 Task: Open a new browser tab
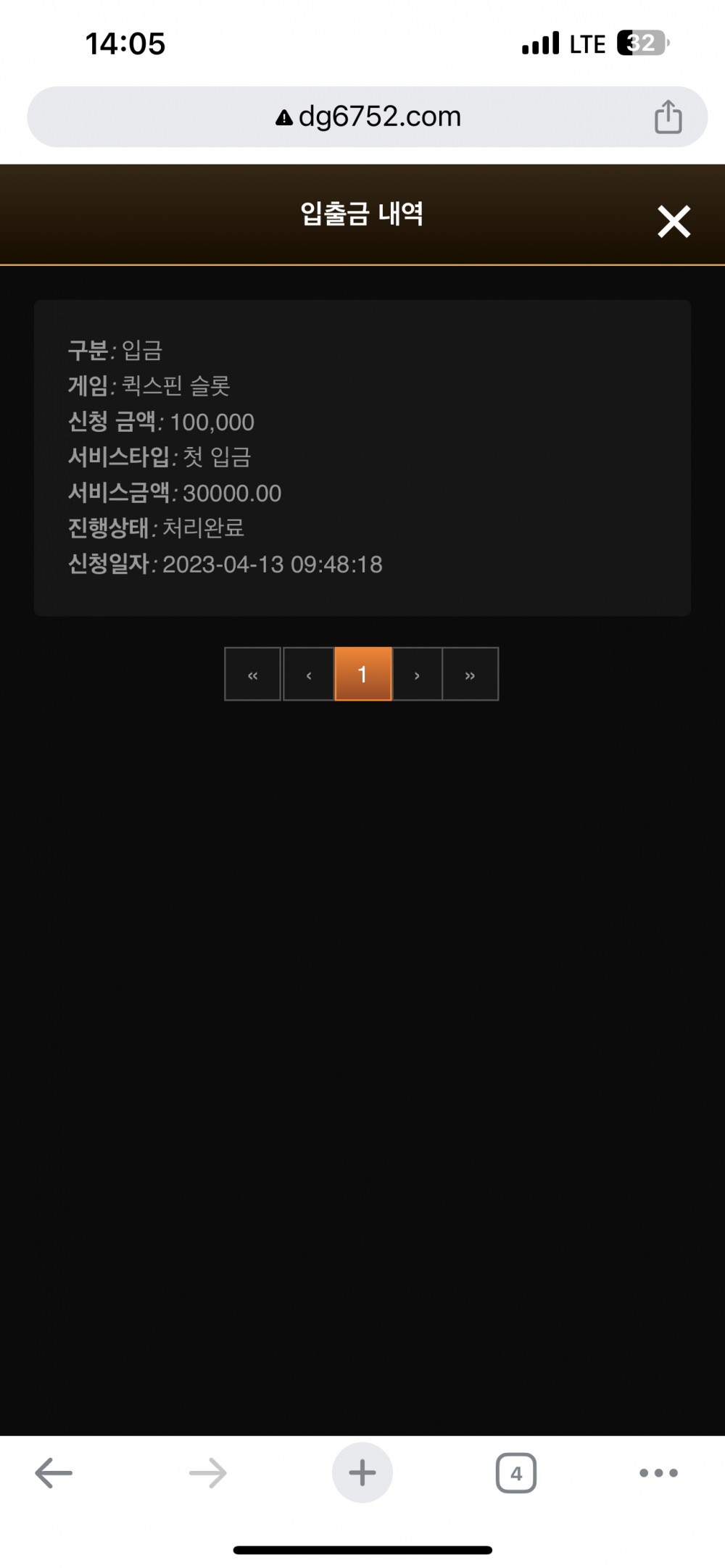pyautogui.click(x=362, y=1473)
